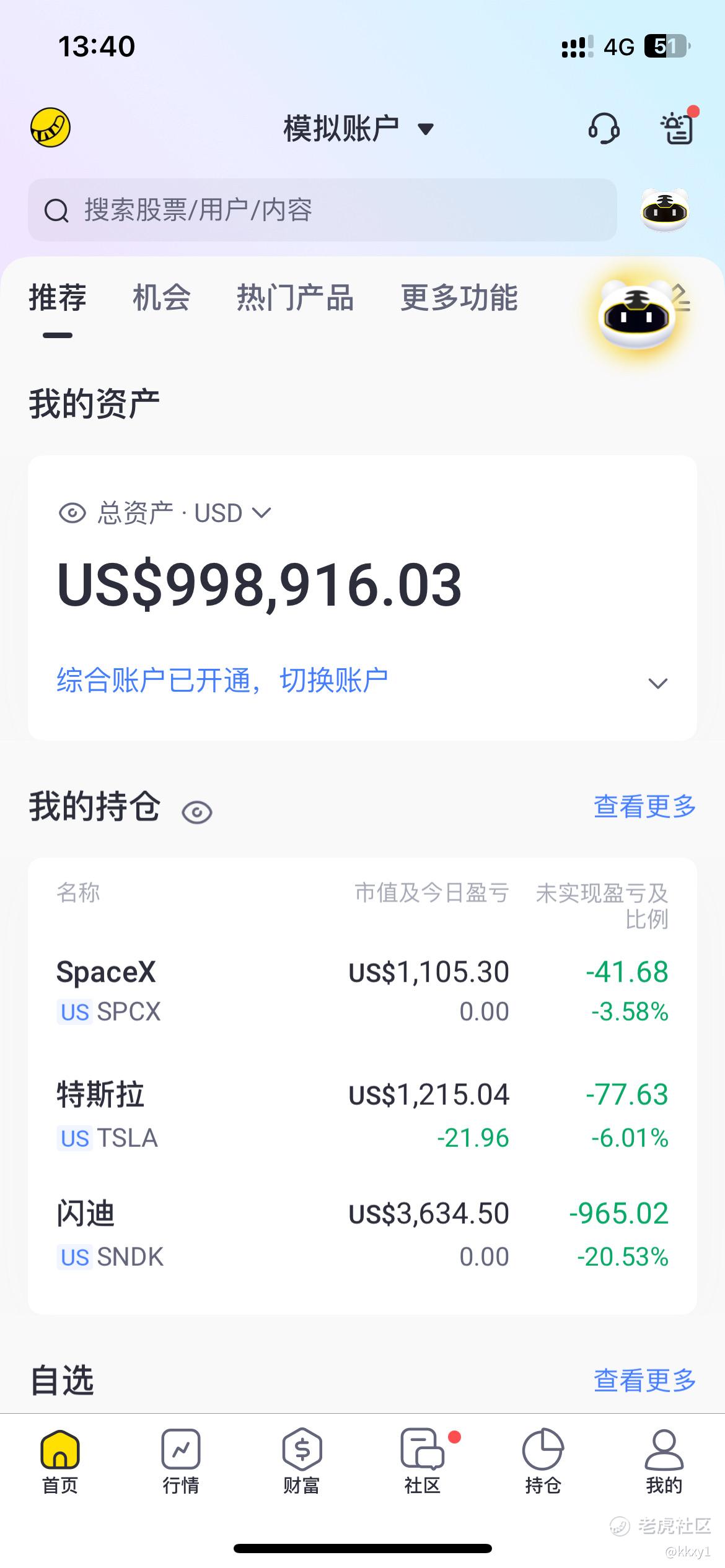Switch to the 更多功能 tab
Viewport: 725px width, 1568px height.
[459, 298]
